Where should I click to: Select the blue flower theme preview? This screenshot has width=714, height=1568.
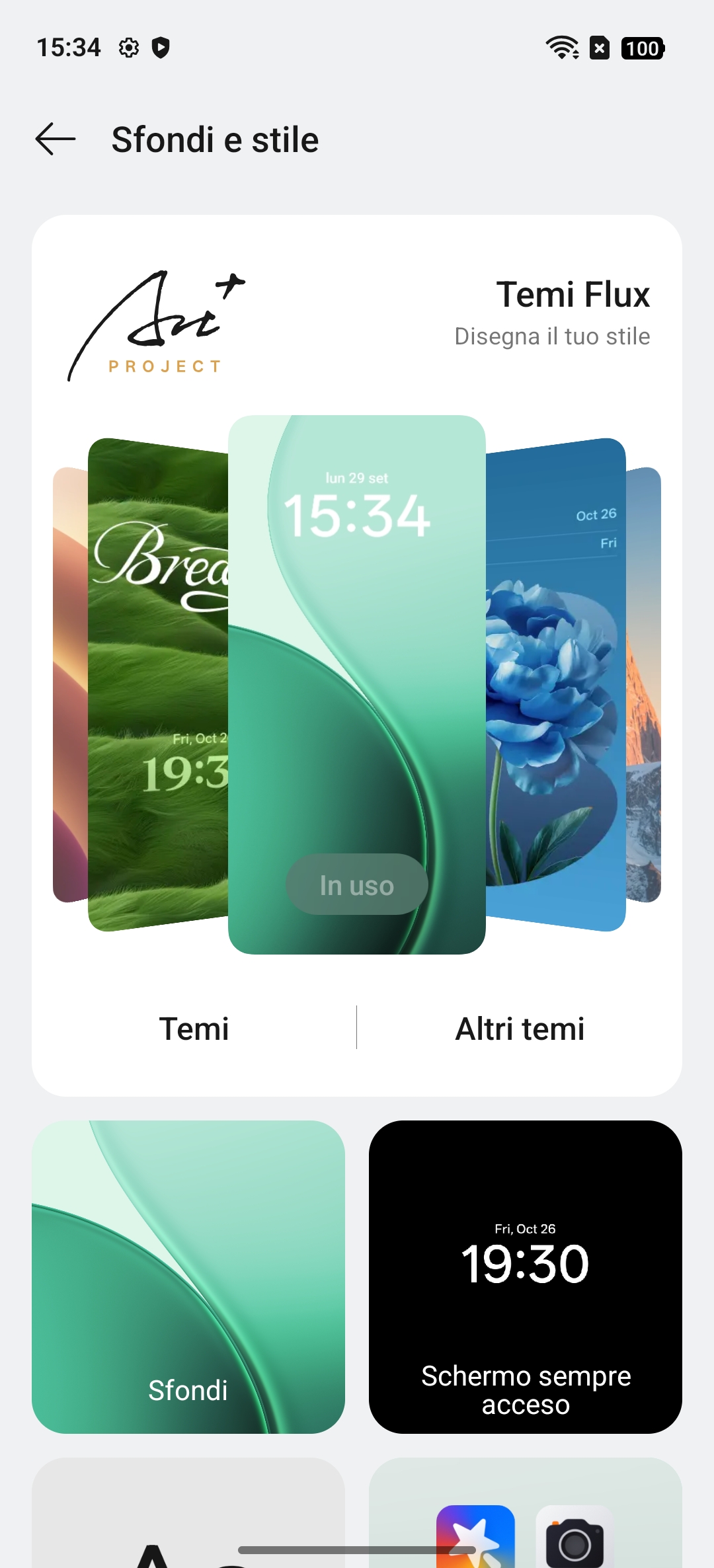[x=555, y=684]
